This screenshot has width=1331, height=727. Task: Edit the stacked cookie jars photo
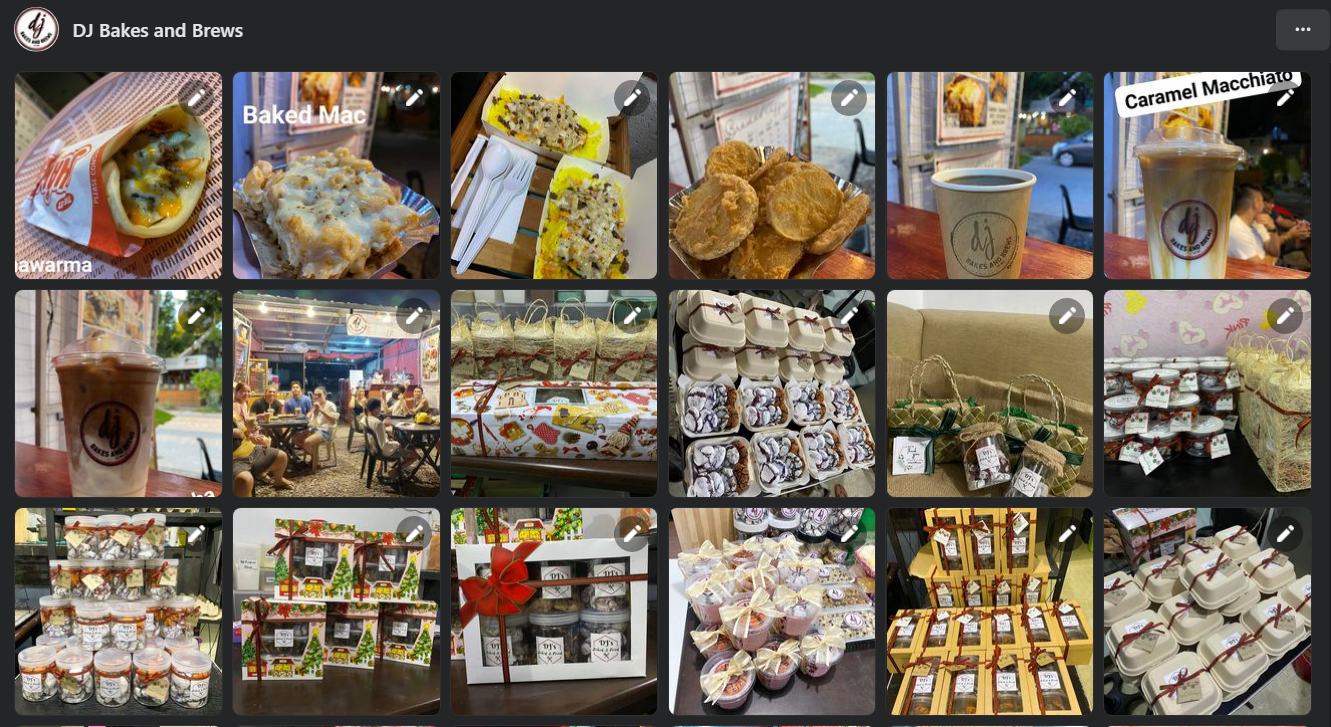click(196, 534)
